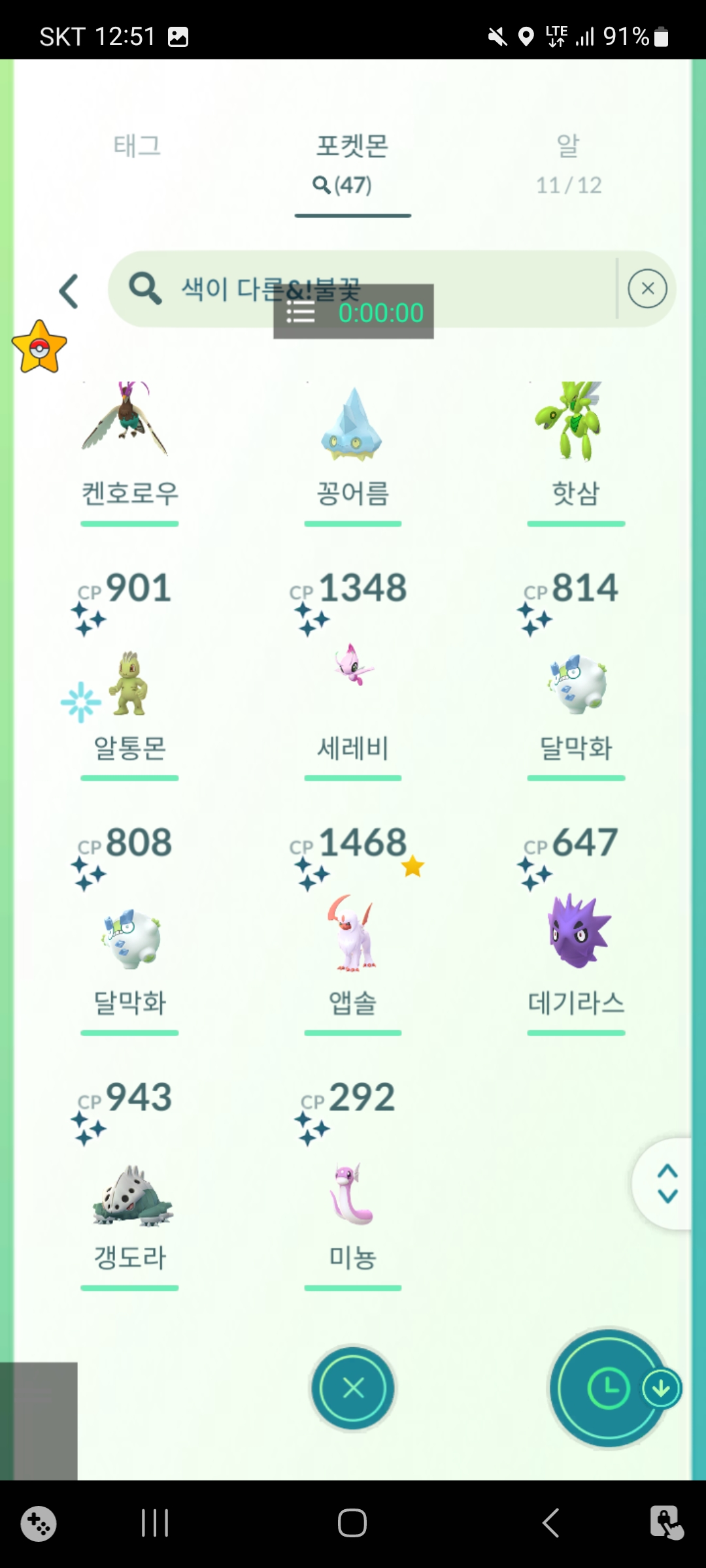Switch to the 태그 tab
Viewport: 706px width, 1568px height.
pos(137,146)
